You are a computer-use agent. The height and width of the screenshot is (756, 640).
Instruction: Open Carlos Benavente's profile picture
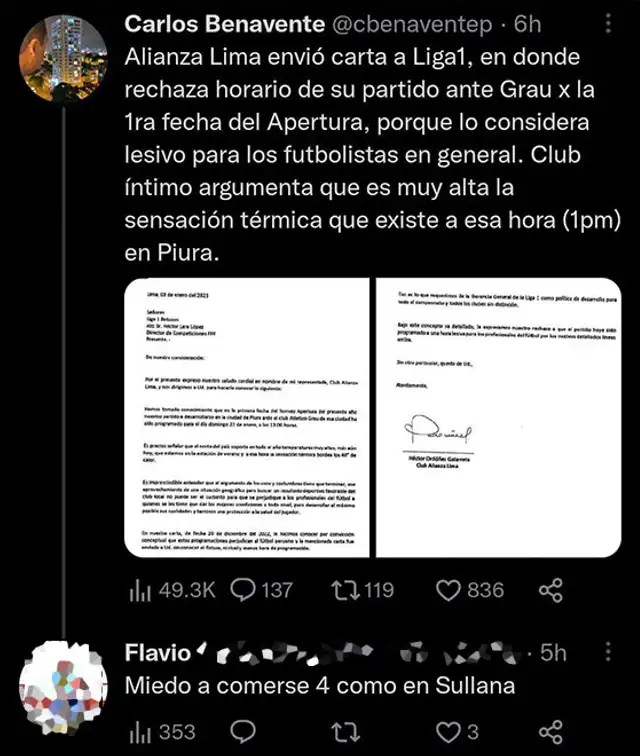[x=63, y=56]
